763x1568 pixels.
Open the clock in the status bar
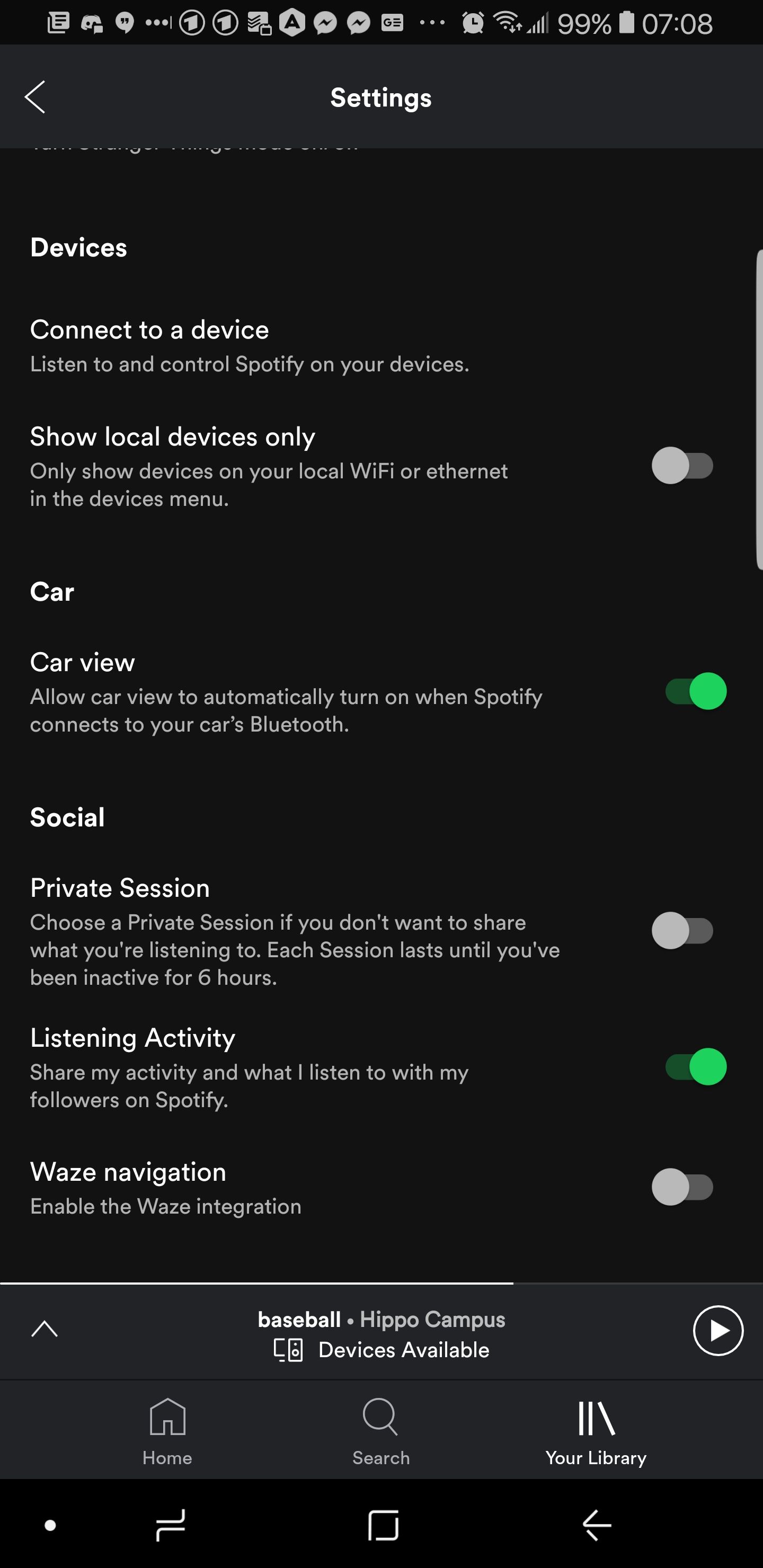(x=472, y=22)
